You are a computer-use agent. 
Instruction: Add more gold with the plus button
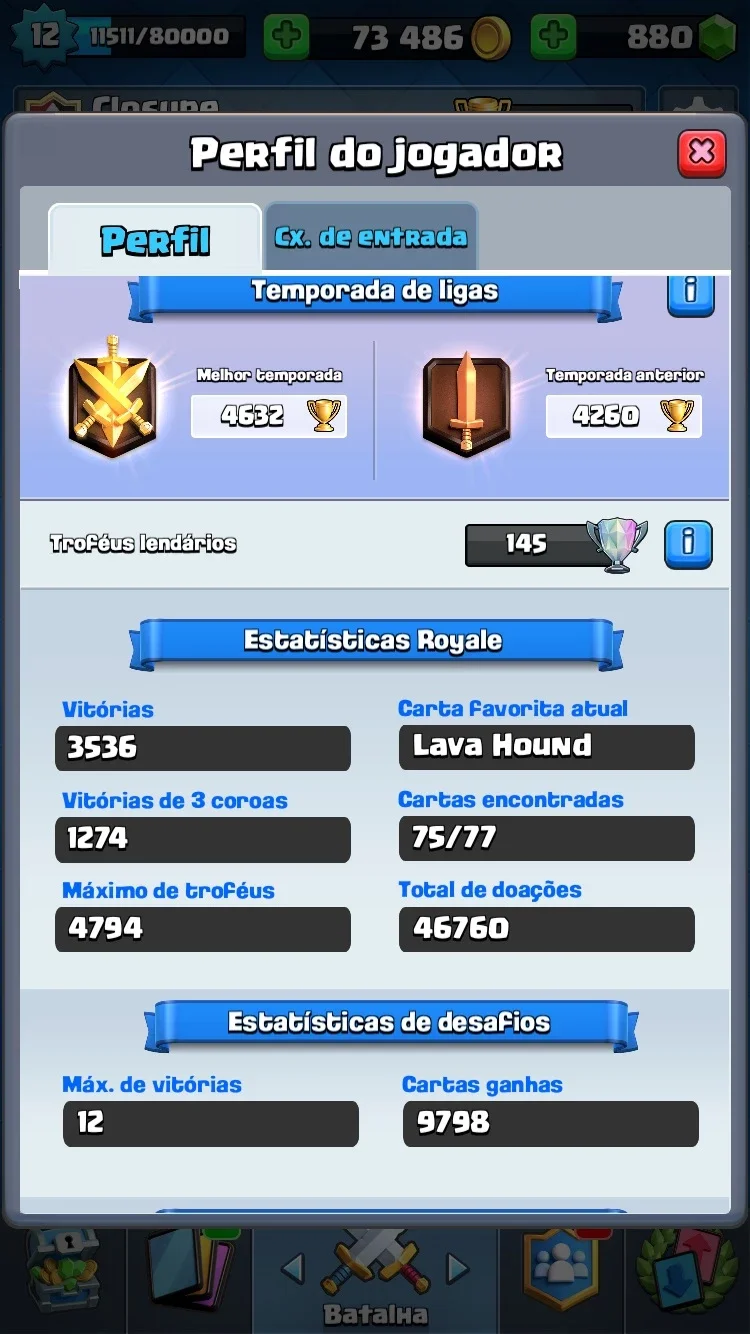coord(286,37)
